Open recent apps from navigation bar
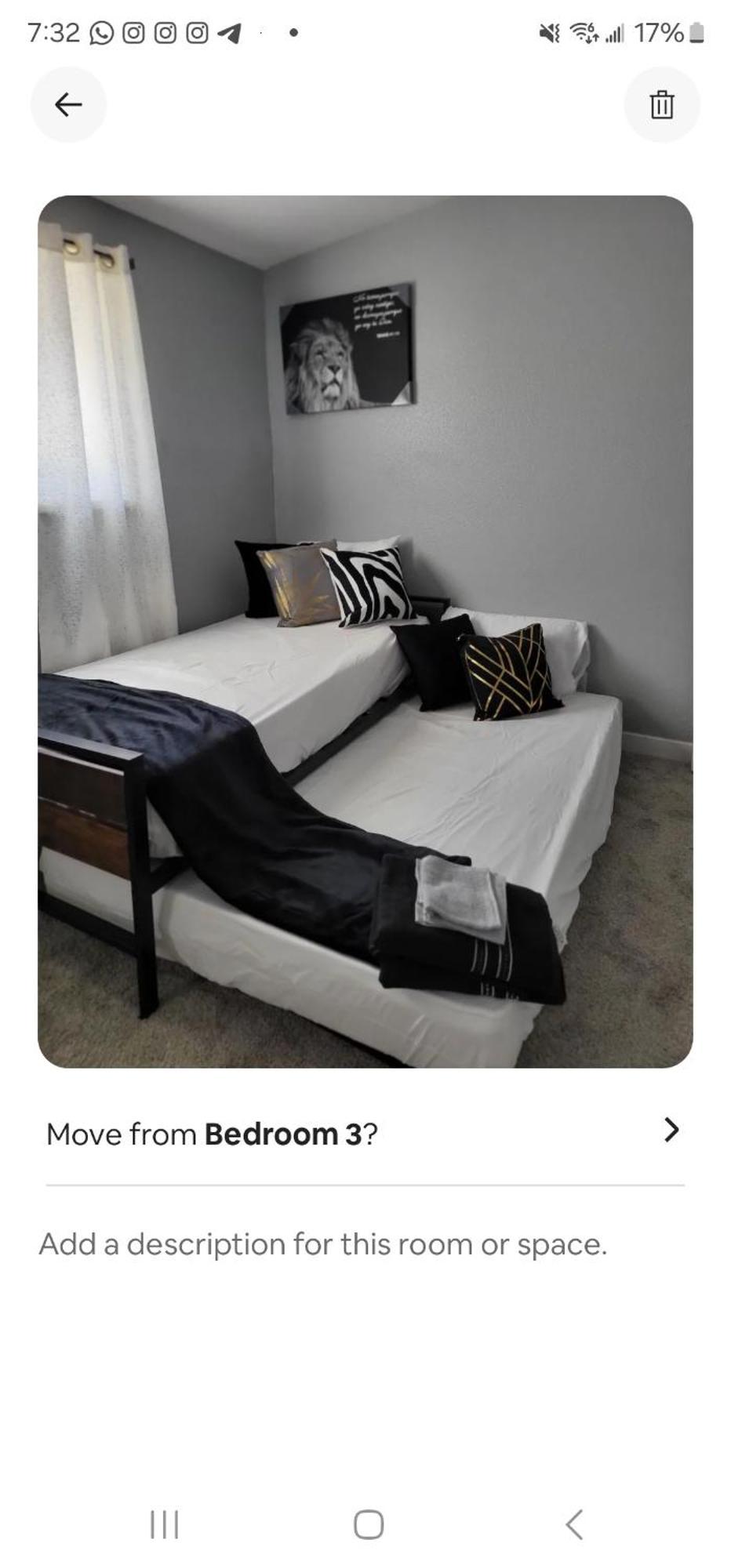 click(165, 1525)
